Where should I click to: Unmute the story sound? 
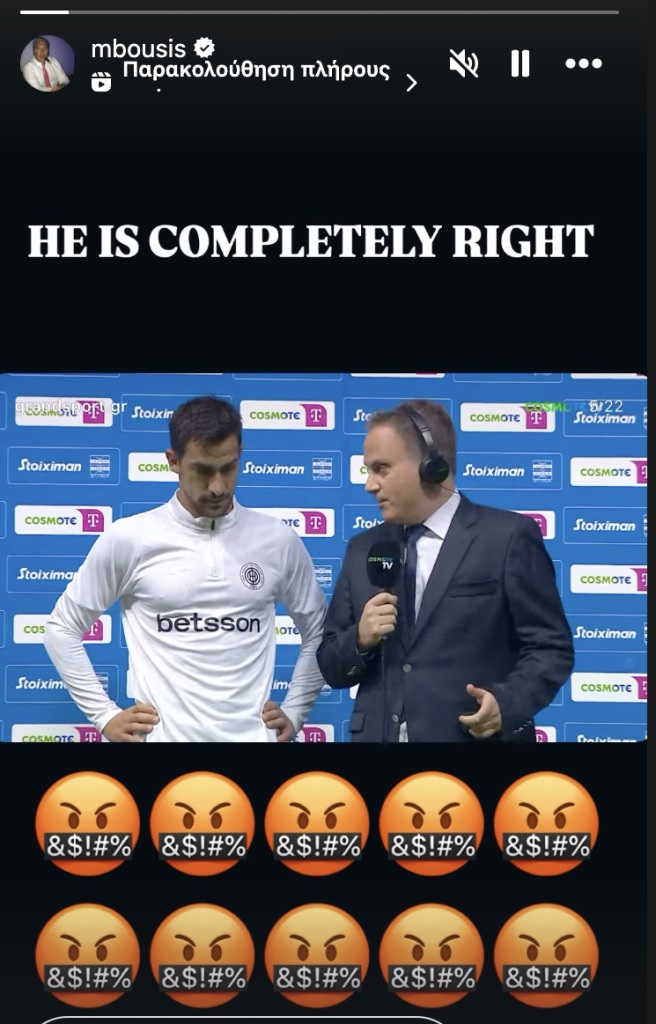click(x=463, y=64)
